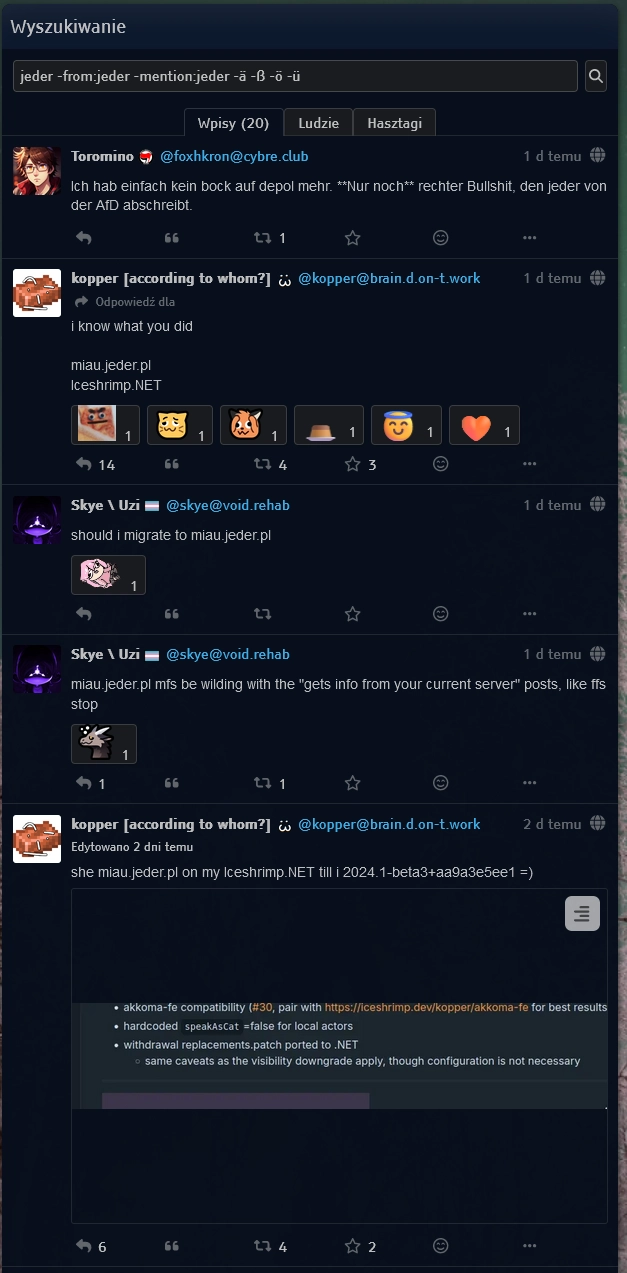
Task: Repeat kopper's 'i know what you did' post
Action: 262,464
